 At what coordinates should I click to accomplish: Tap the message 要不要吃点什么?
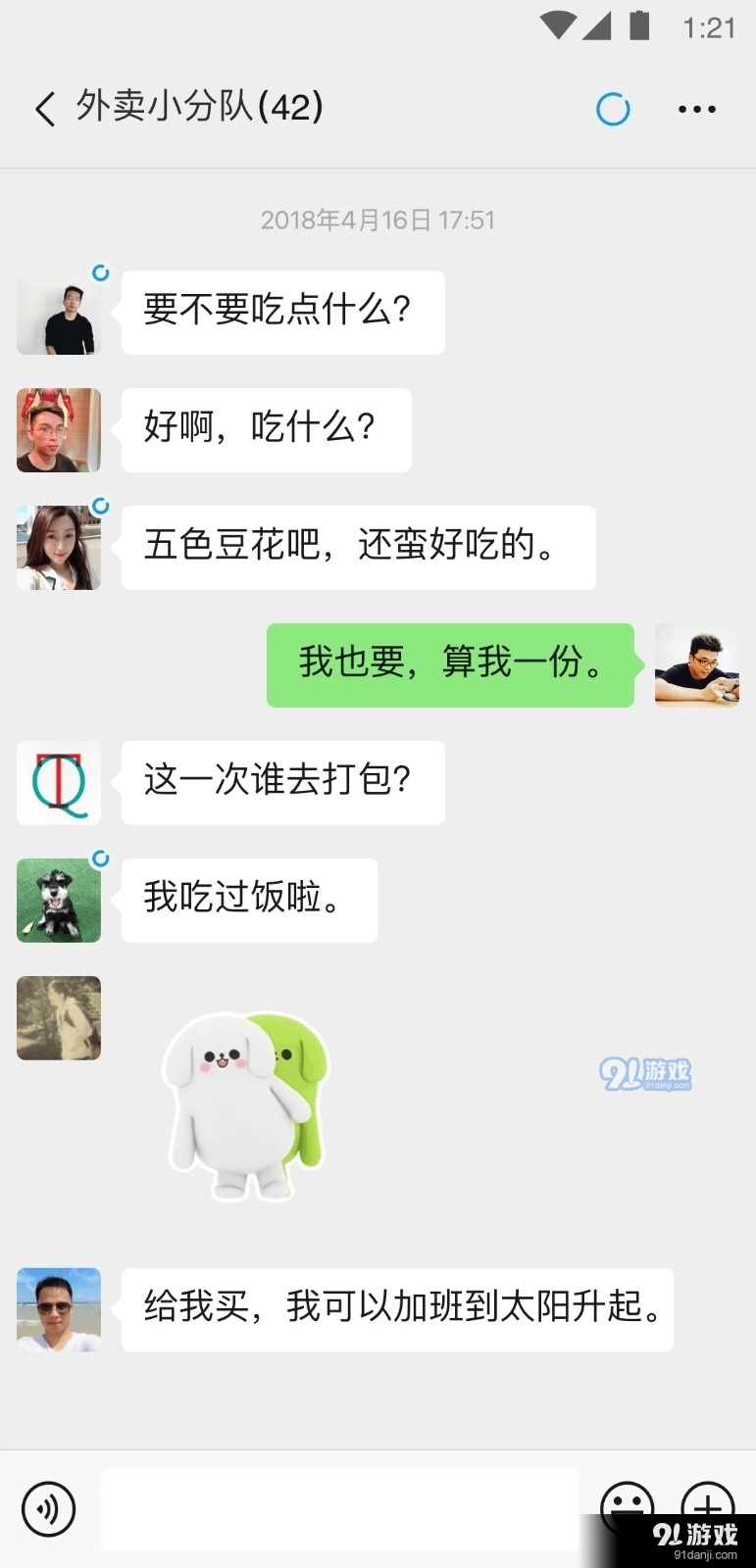282,313
